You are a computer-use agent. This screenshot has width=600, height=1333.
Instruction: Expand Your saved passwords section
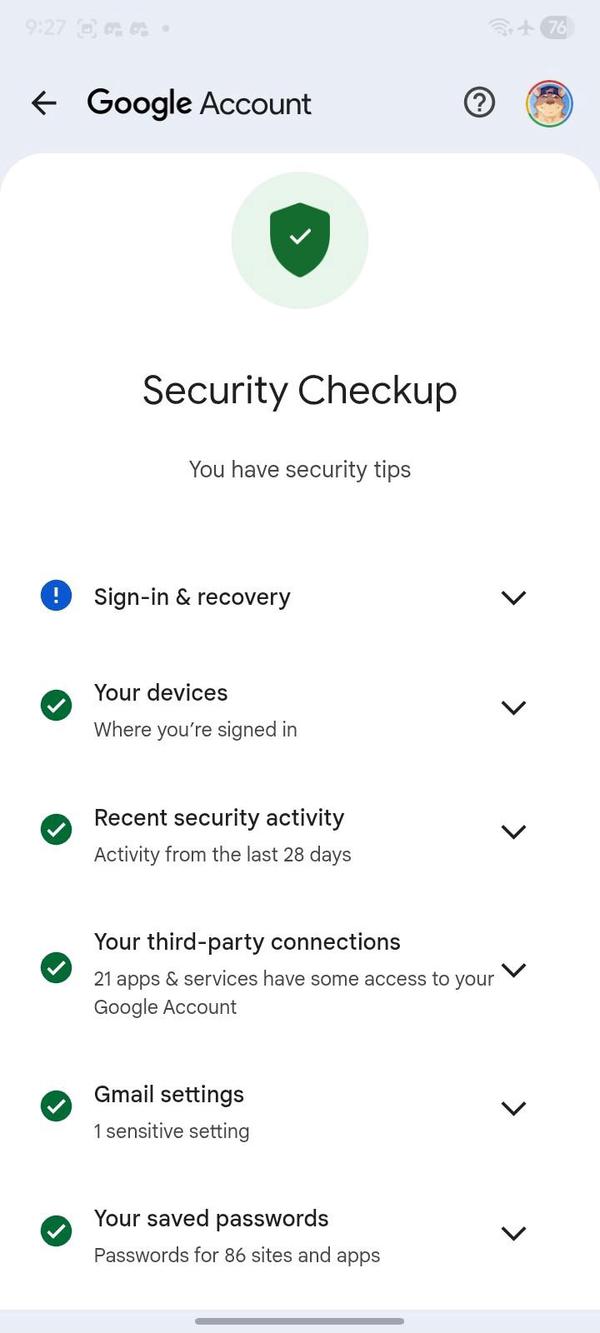tap(513, 1233)
